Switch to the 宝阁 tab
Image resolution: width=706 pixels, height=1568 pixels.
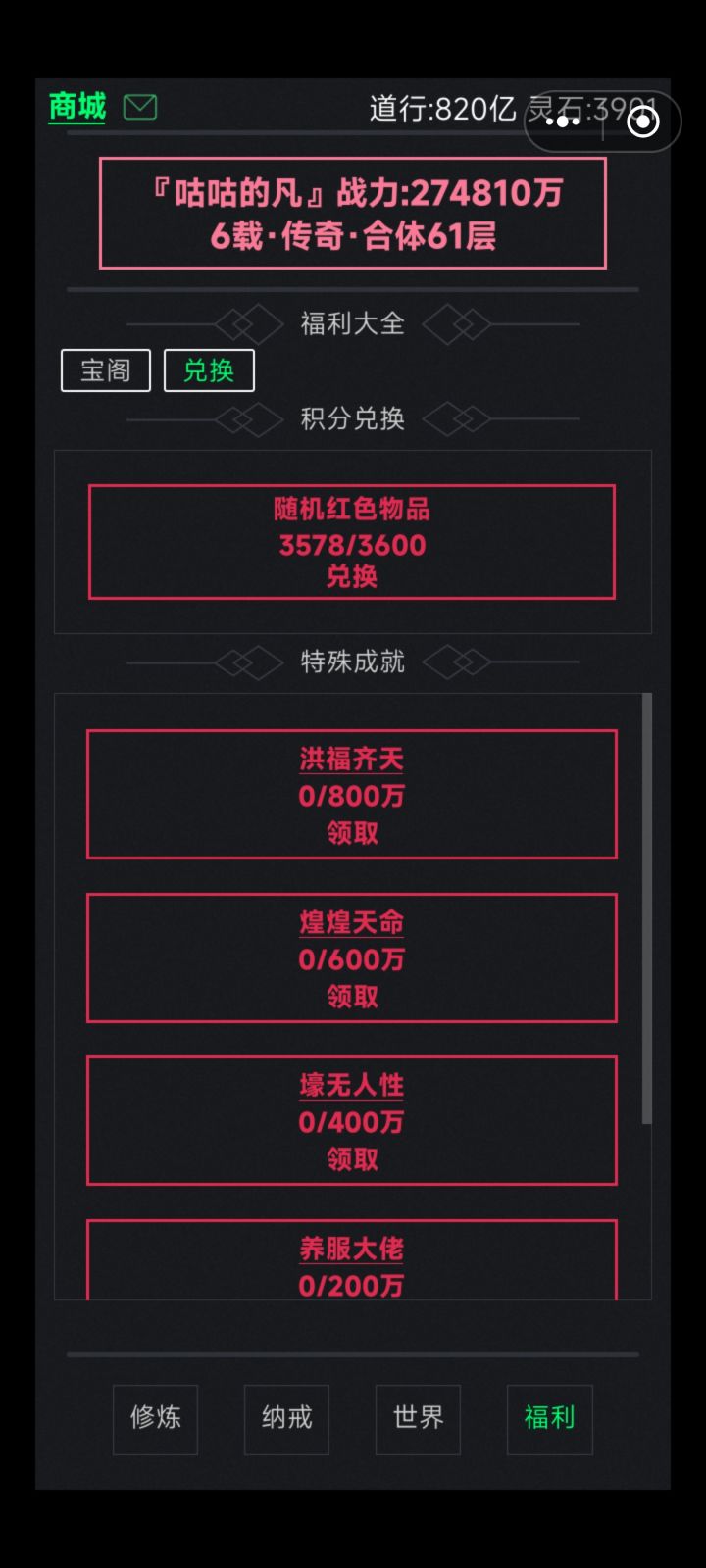(x=105, y=370)
